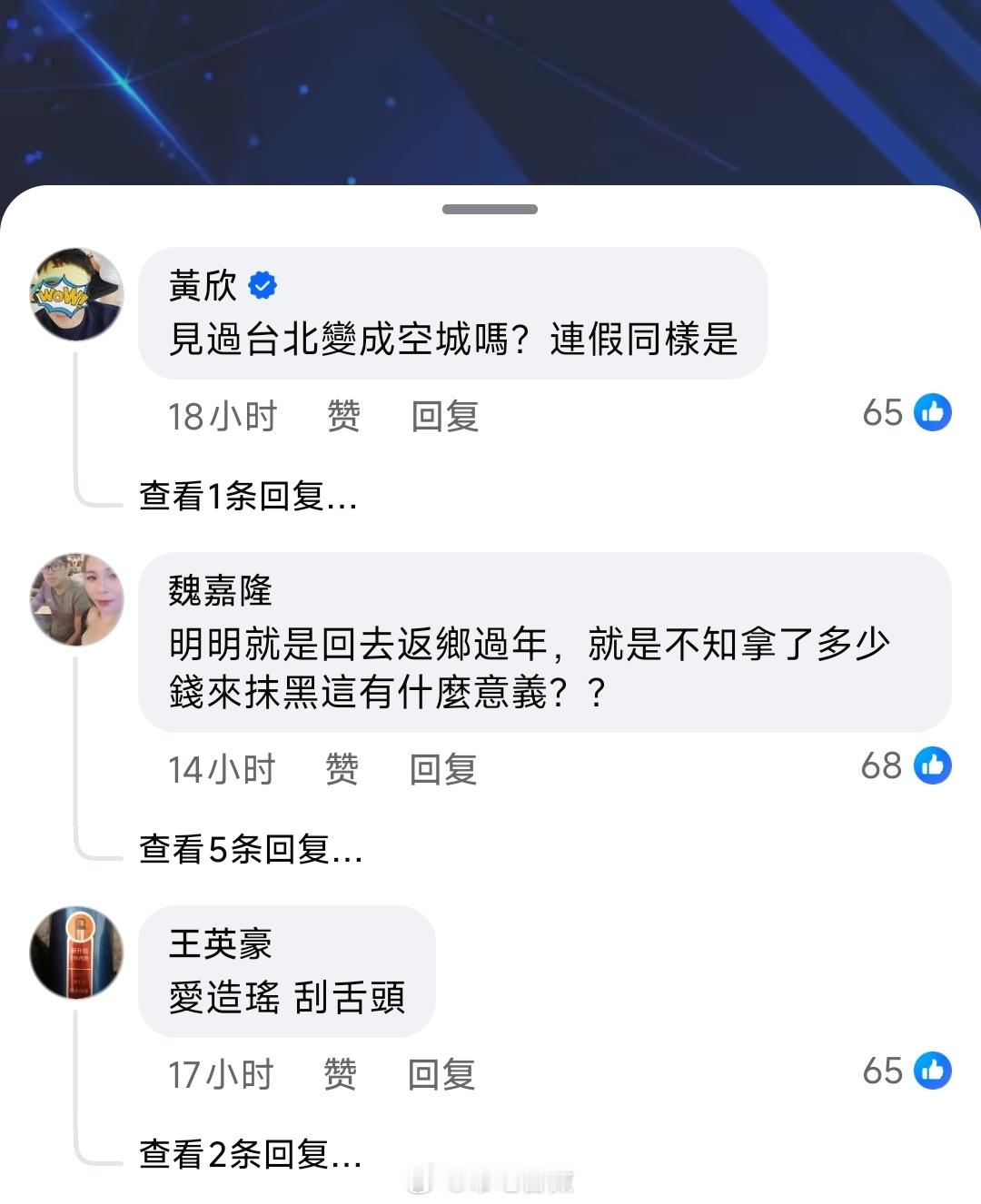Click the drag handle bar at panel top
The width and height of the screenshot is (981, 1204).
[x=489, y=208]
